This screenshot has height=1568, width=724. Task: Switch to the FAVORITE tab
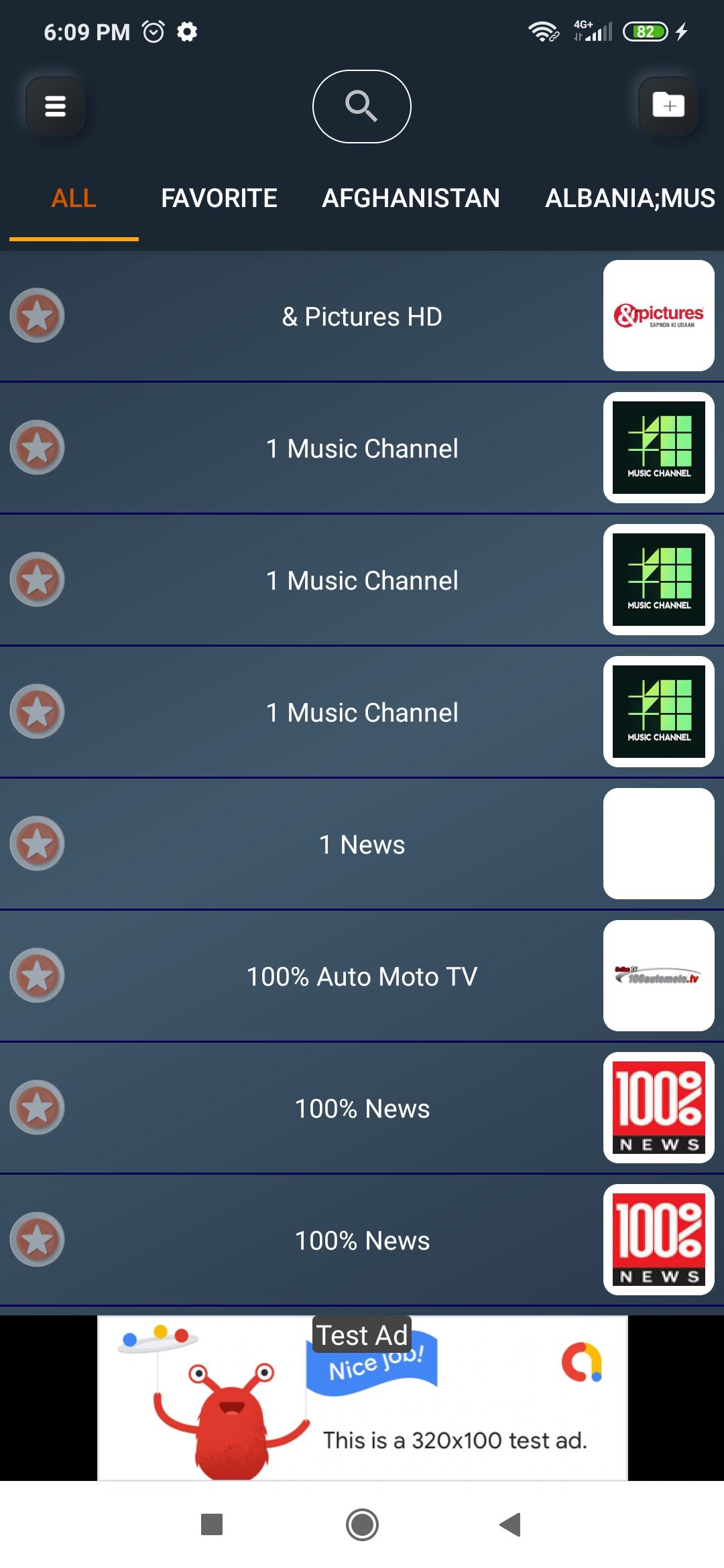point(219,198)
